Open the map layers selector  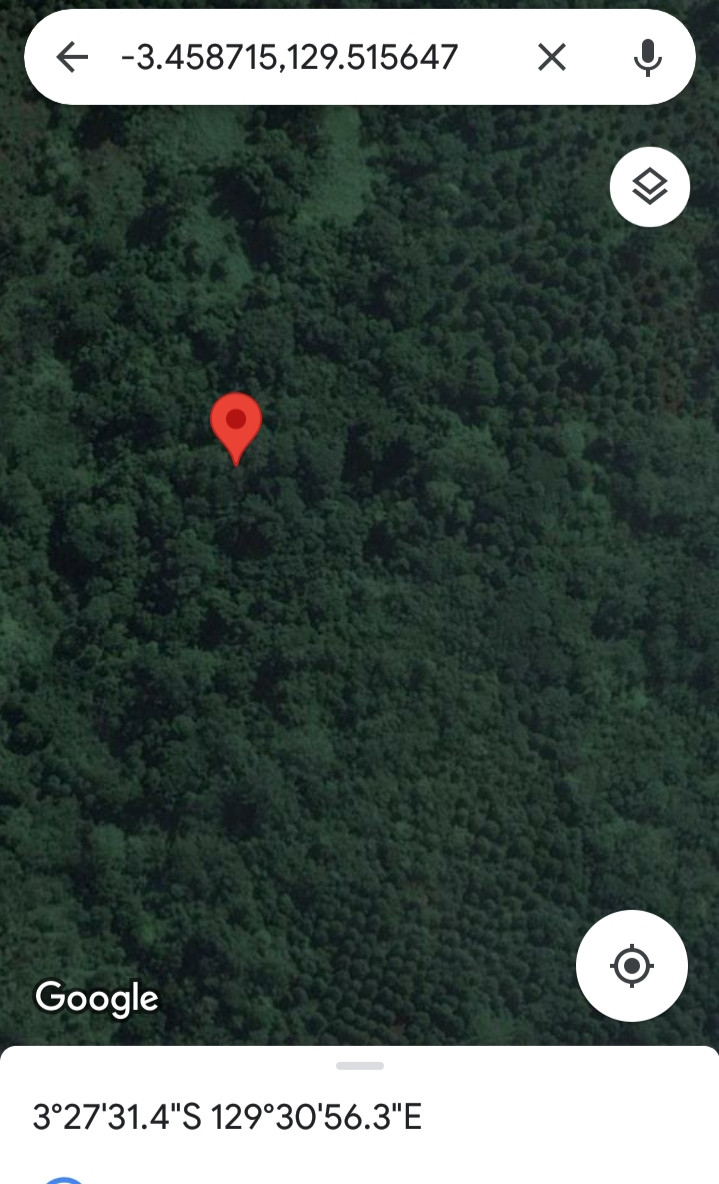650,186
